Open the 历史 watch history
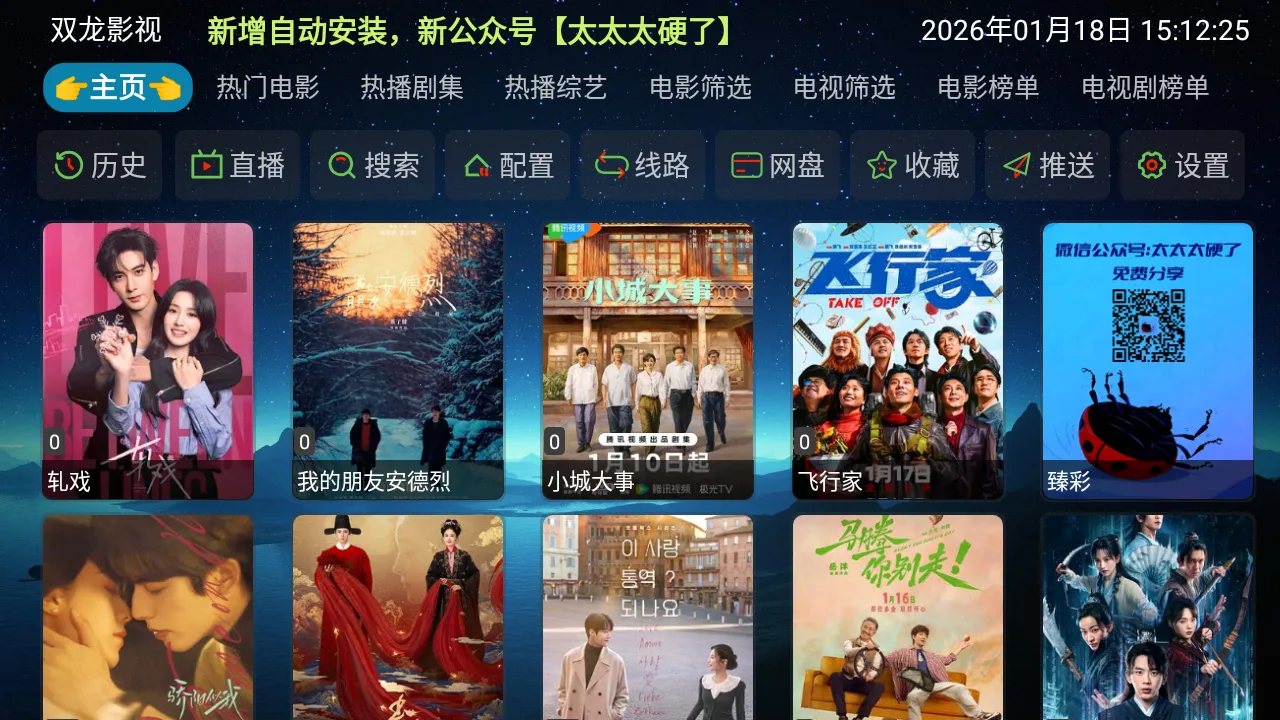This screenshot has height=720, width=1280. pos(100,165)
